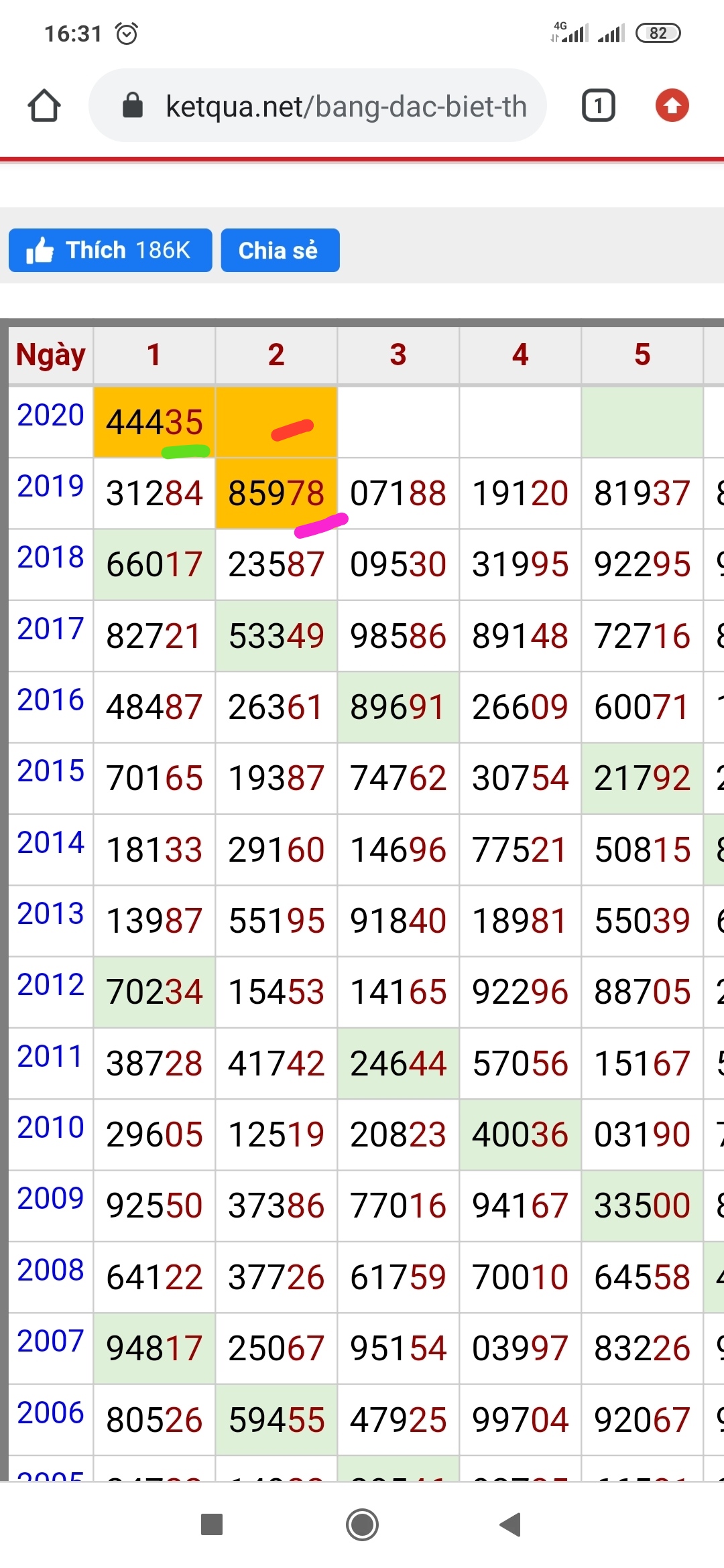Share the page via Chia sẻ
Viewport: 724px width, 1568px height.
point(280,251)
